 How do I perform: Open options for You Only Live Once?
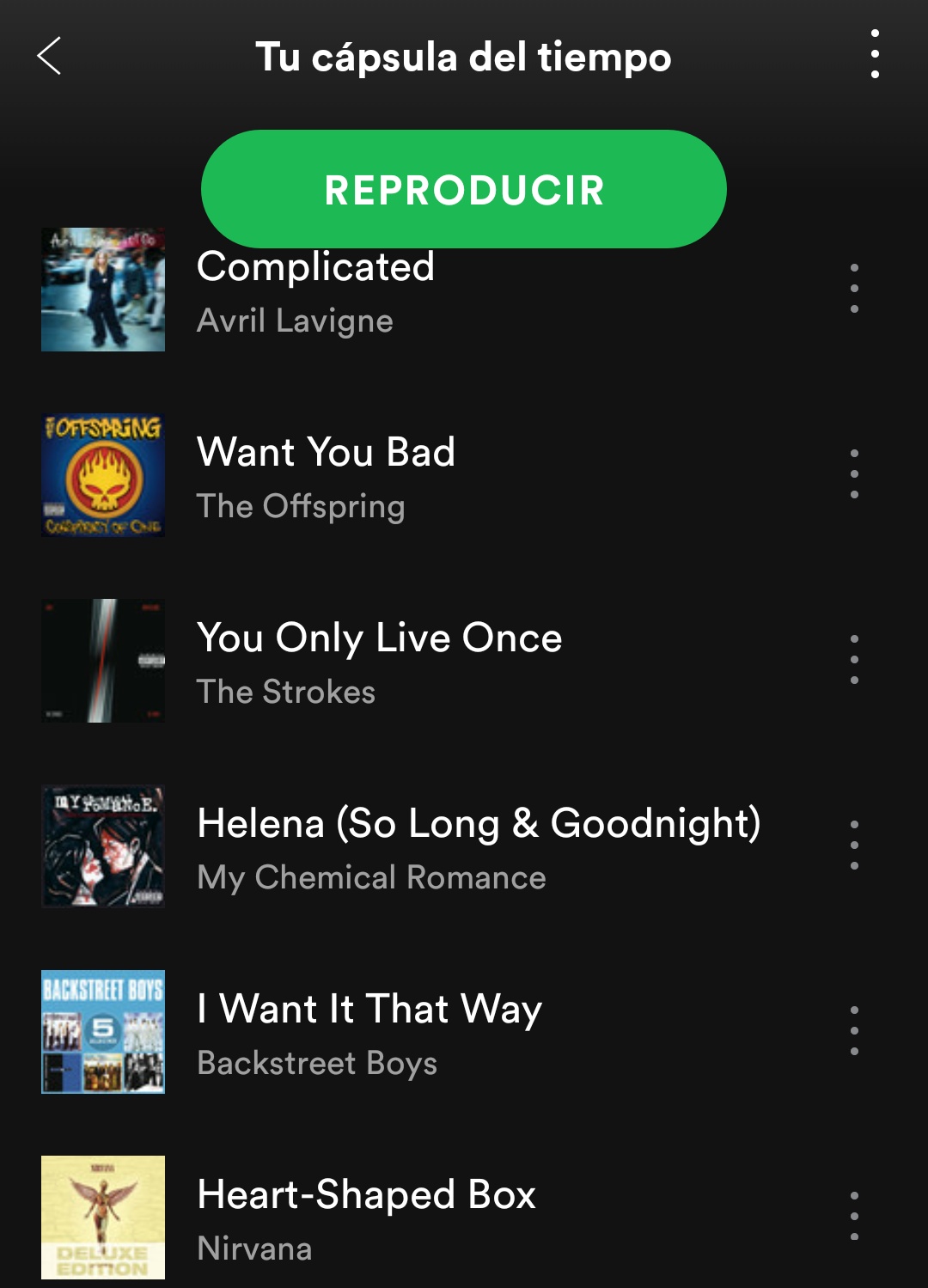tap(854, 660)
